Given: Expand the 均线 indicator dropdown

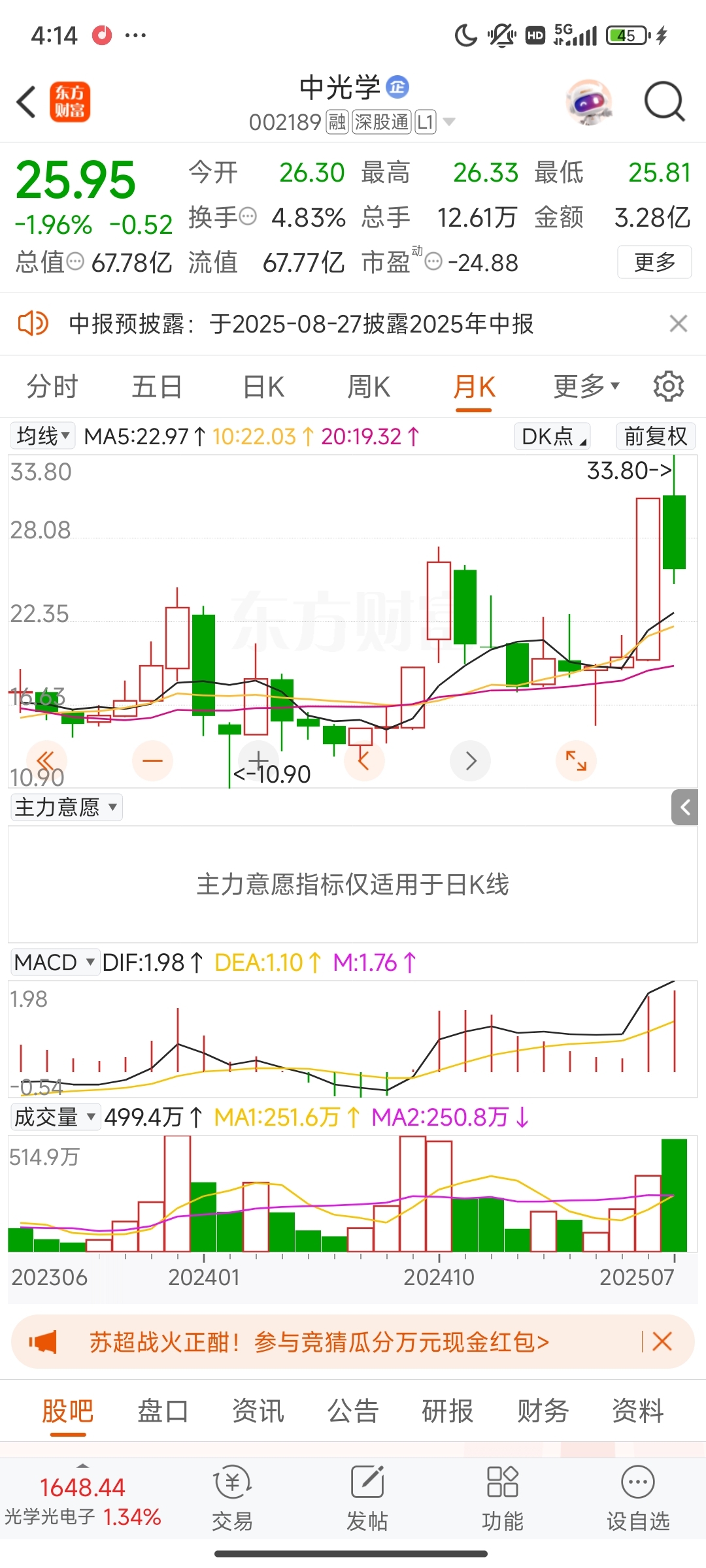Looking at the screenshot, I should pyautogui.click(x=43, y=436).
